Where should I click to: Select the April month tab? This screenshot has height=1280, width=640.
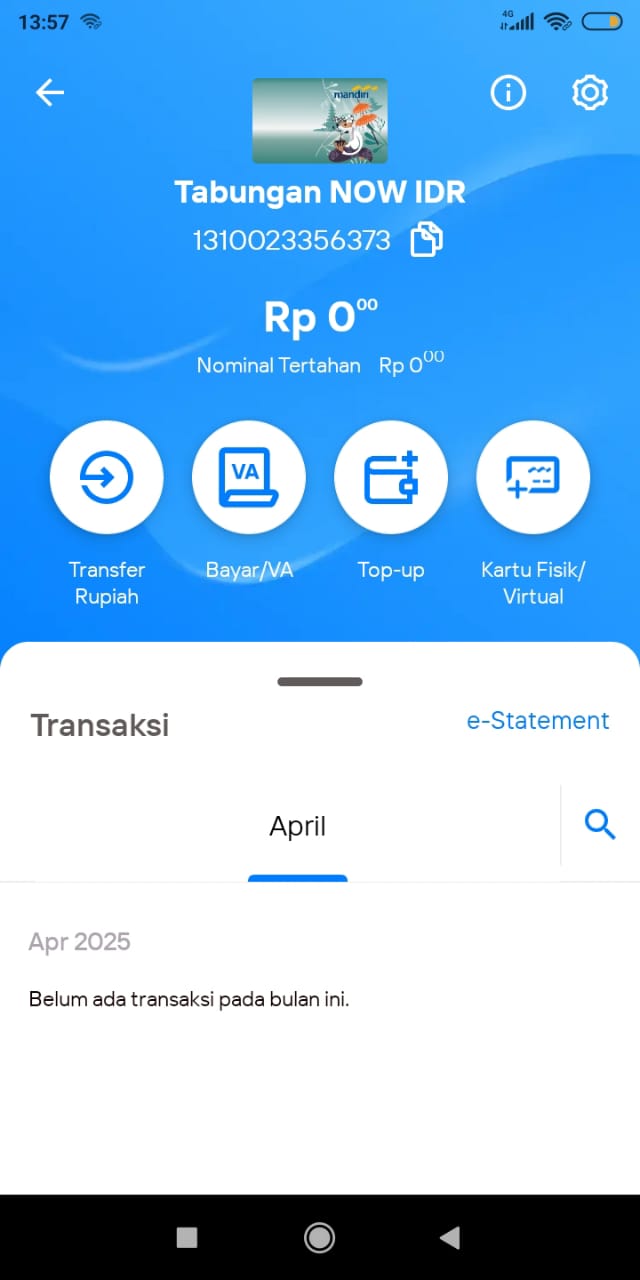click(298, 827)
